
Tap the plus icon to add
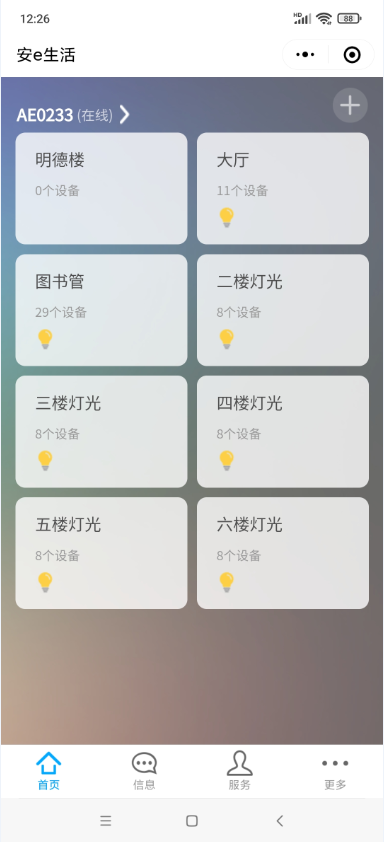pyautogui.click(x=350, y=105)
